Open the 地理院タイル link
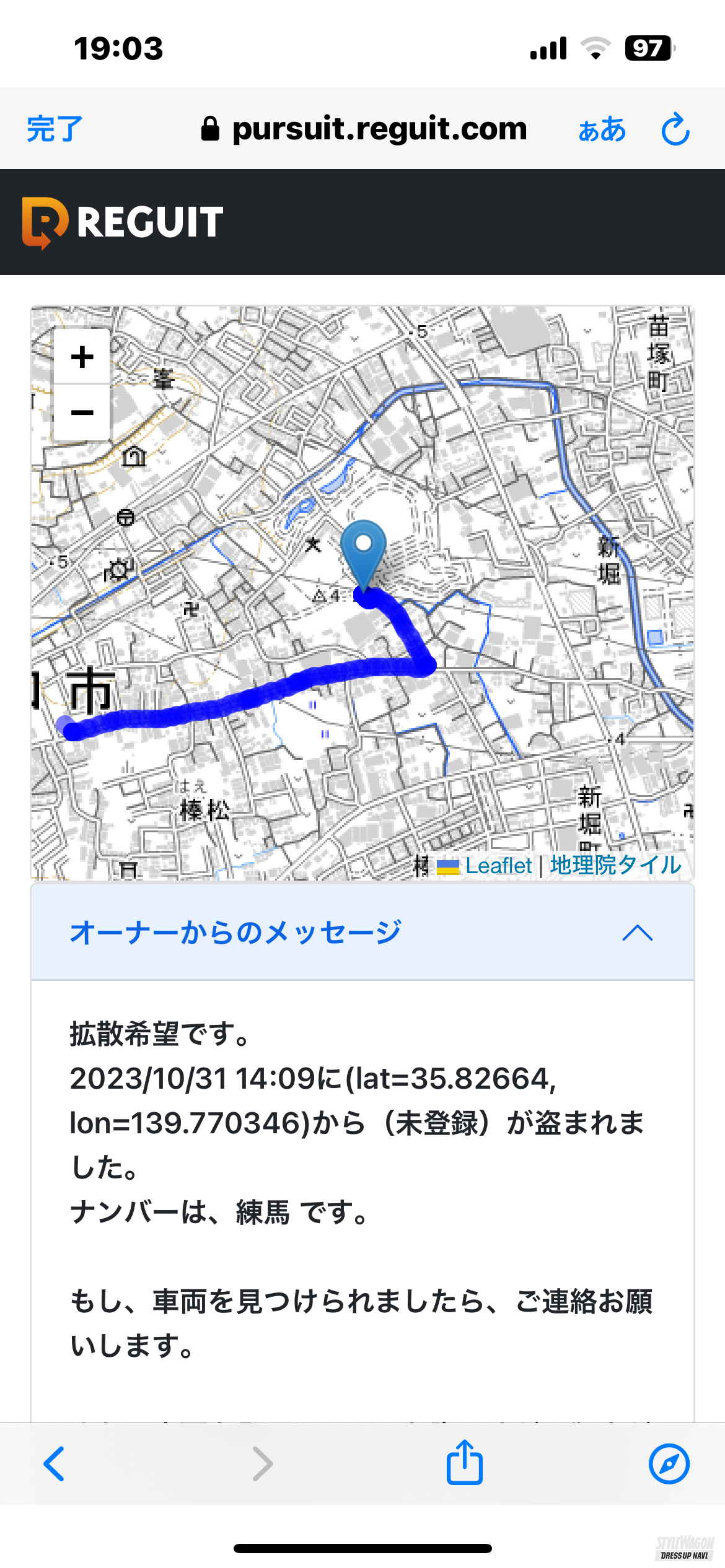Image resolution: width=725 pixels, height=1568 pixels. [615, 866]
